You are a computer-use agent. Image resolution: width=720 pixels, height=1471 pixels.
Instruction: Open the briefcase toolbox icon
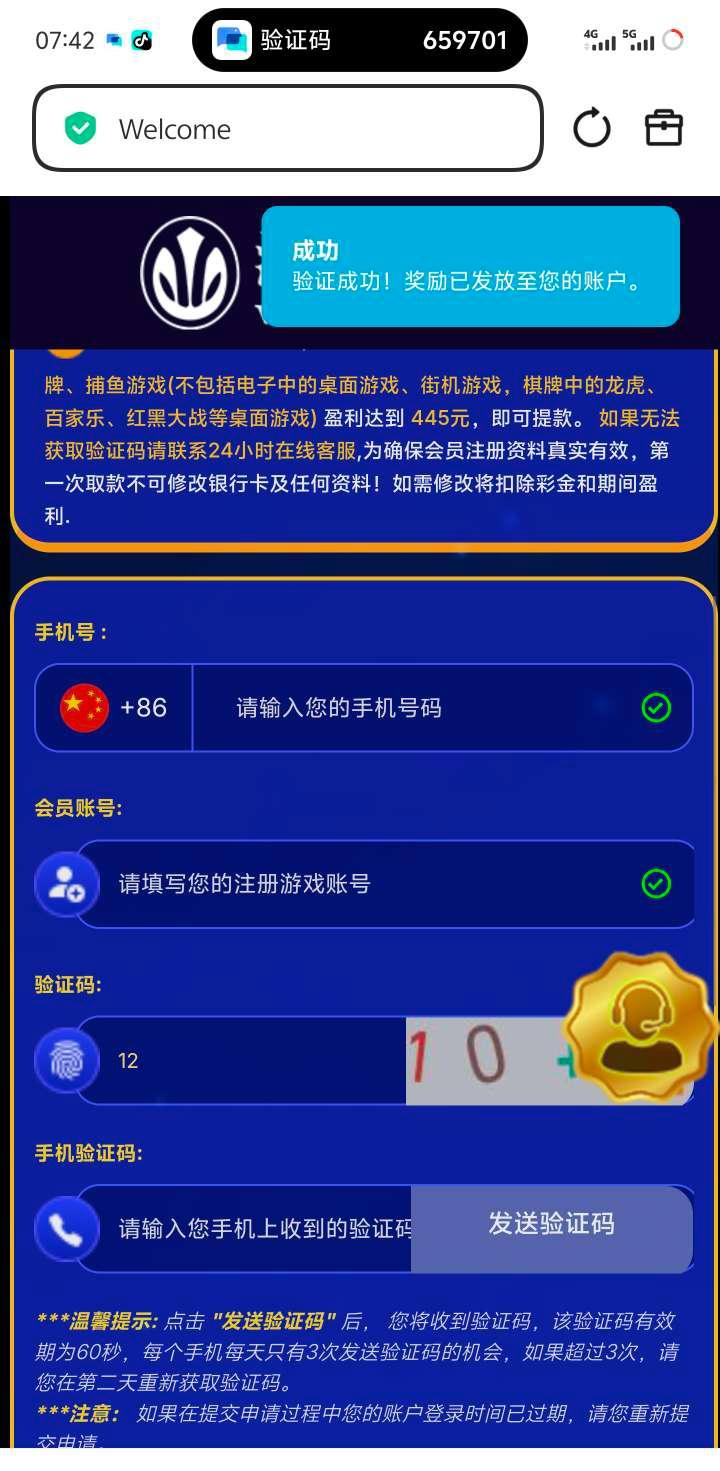pos(663,128)
